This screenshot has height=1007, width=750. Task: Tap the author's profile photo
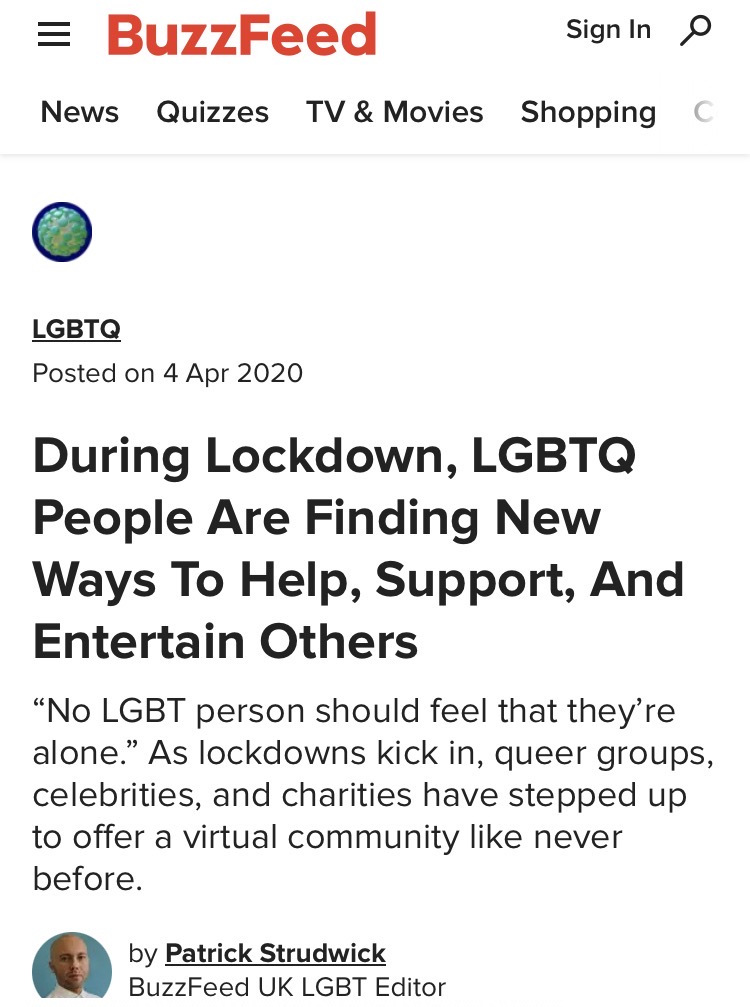[x=71, y=968]
